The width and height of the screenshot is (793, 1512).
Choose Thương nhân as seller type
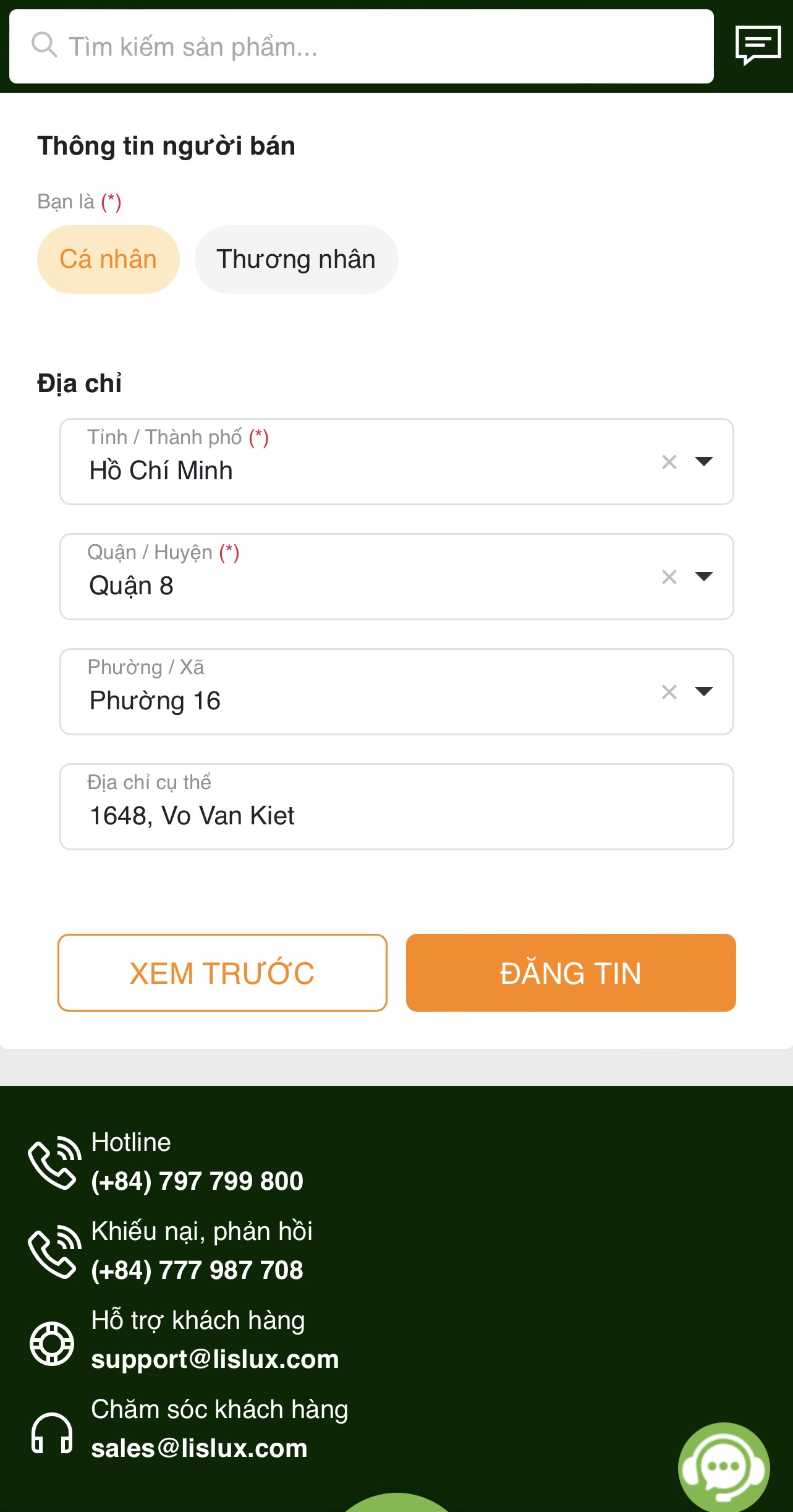[296, 259]
